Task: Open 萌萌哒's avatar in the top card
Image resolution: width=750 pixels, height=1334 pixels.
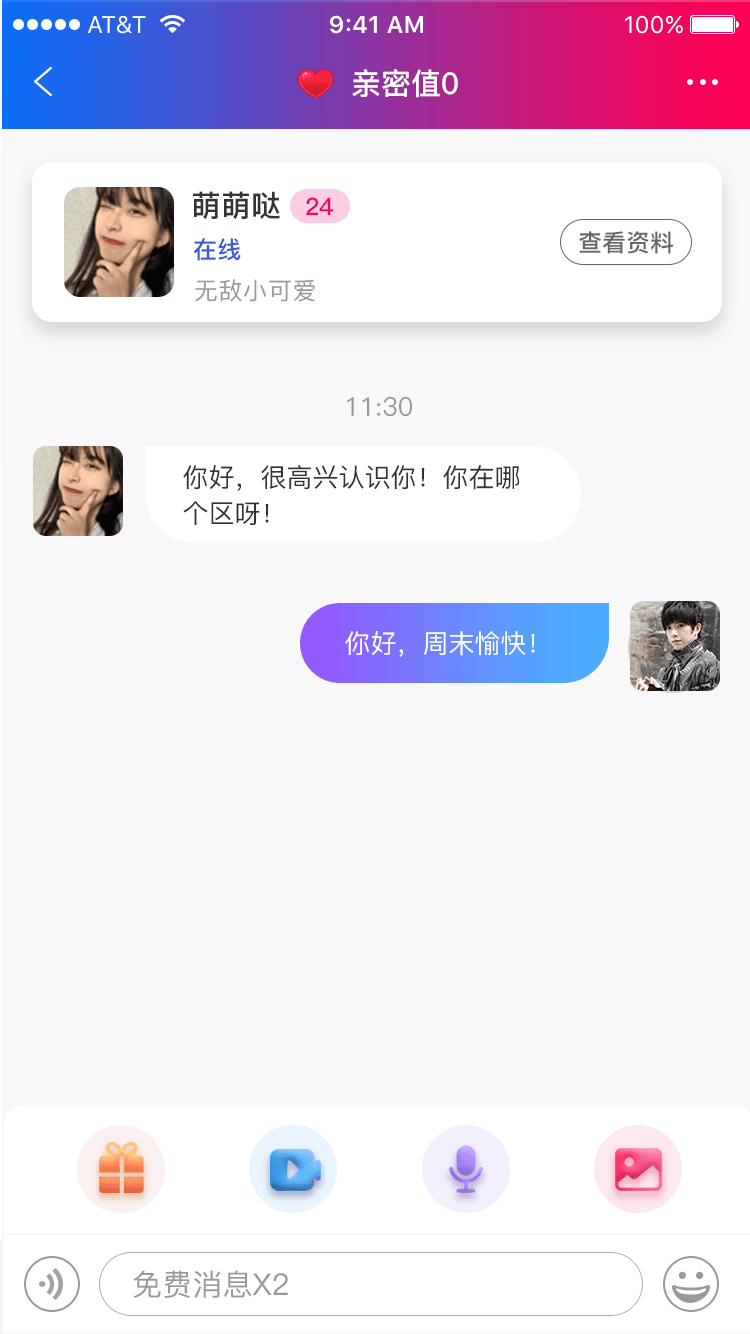Action: pos(118,242)
